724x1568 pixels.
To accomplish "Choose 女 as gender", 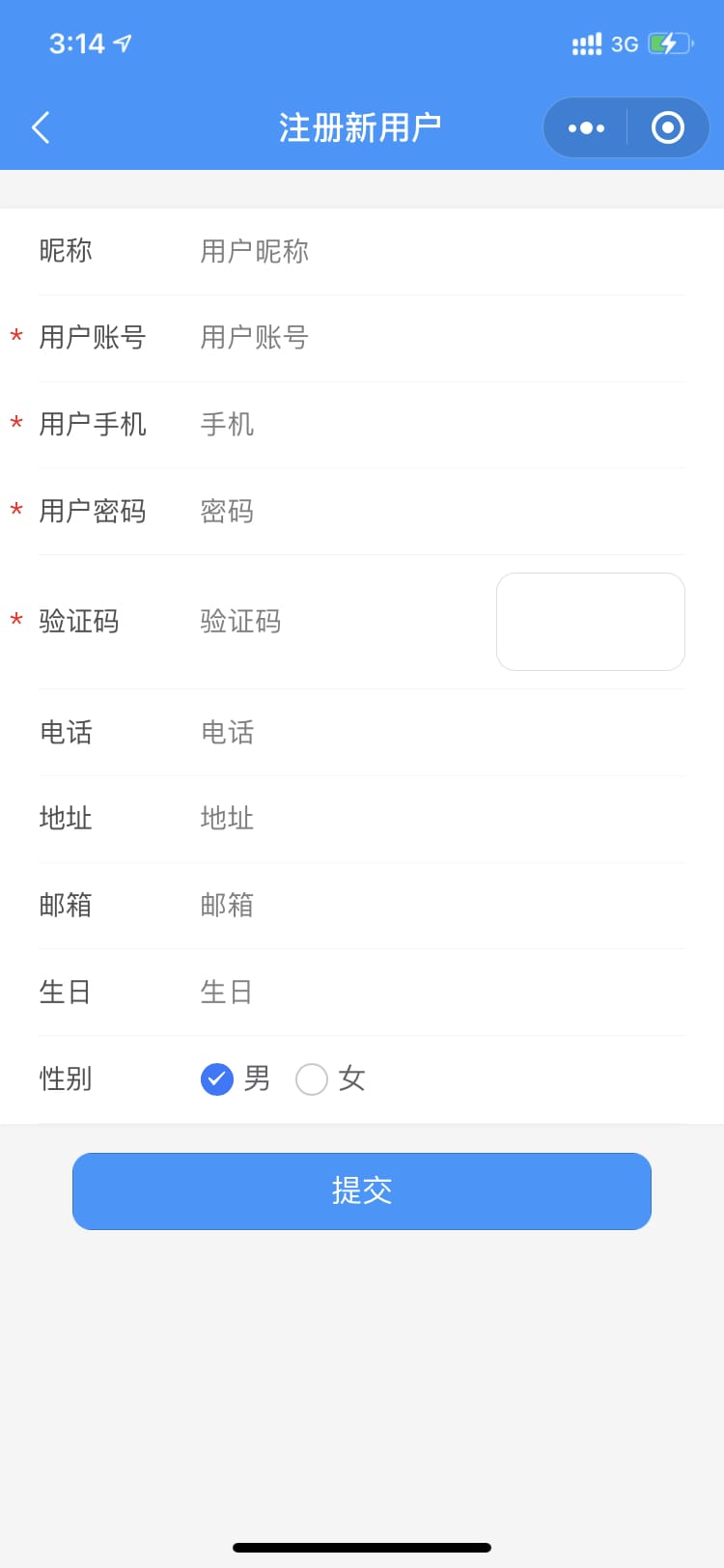I will click(312, 1078).
